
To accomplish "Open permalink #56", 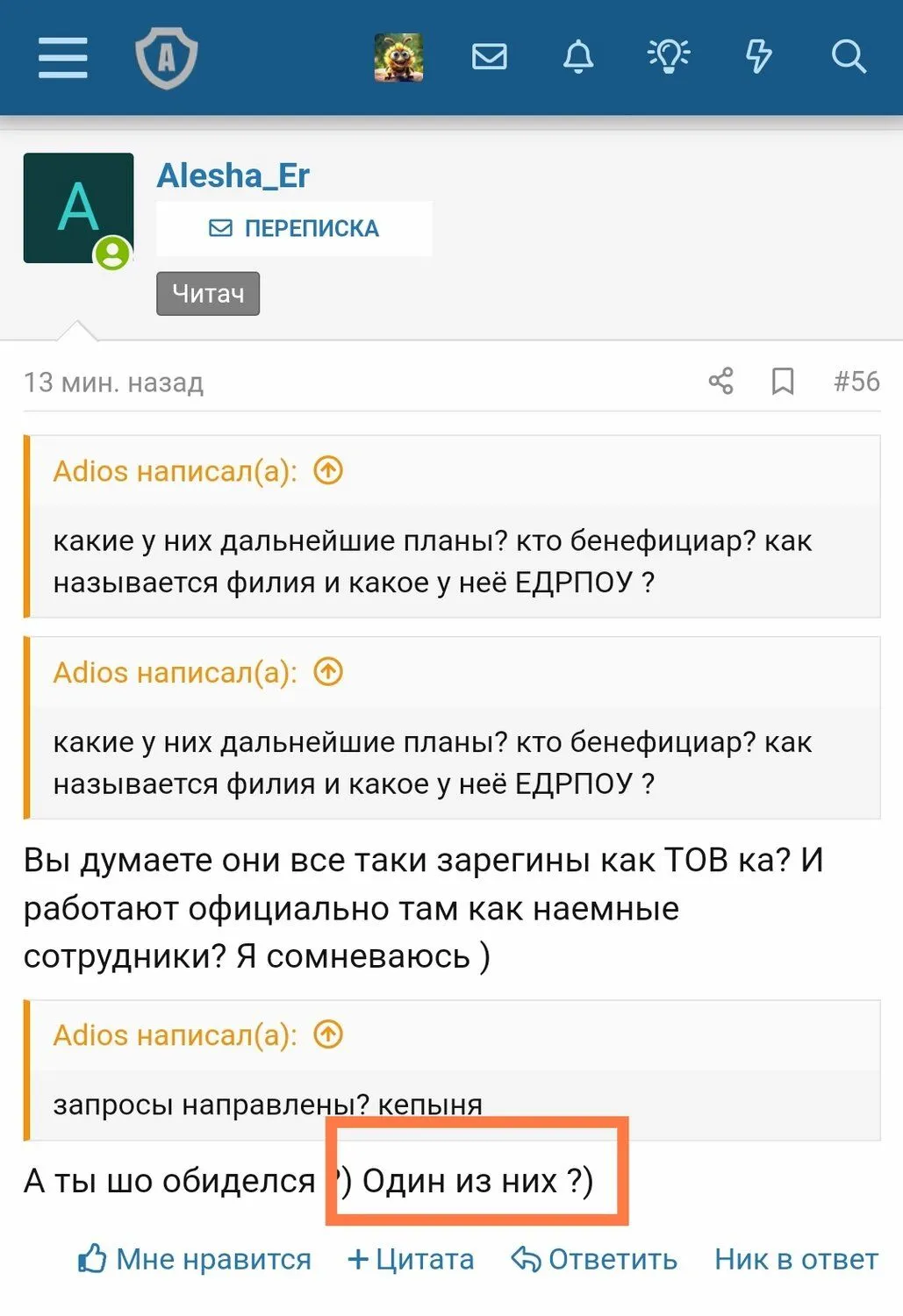I will [856, 381].
